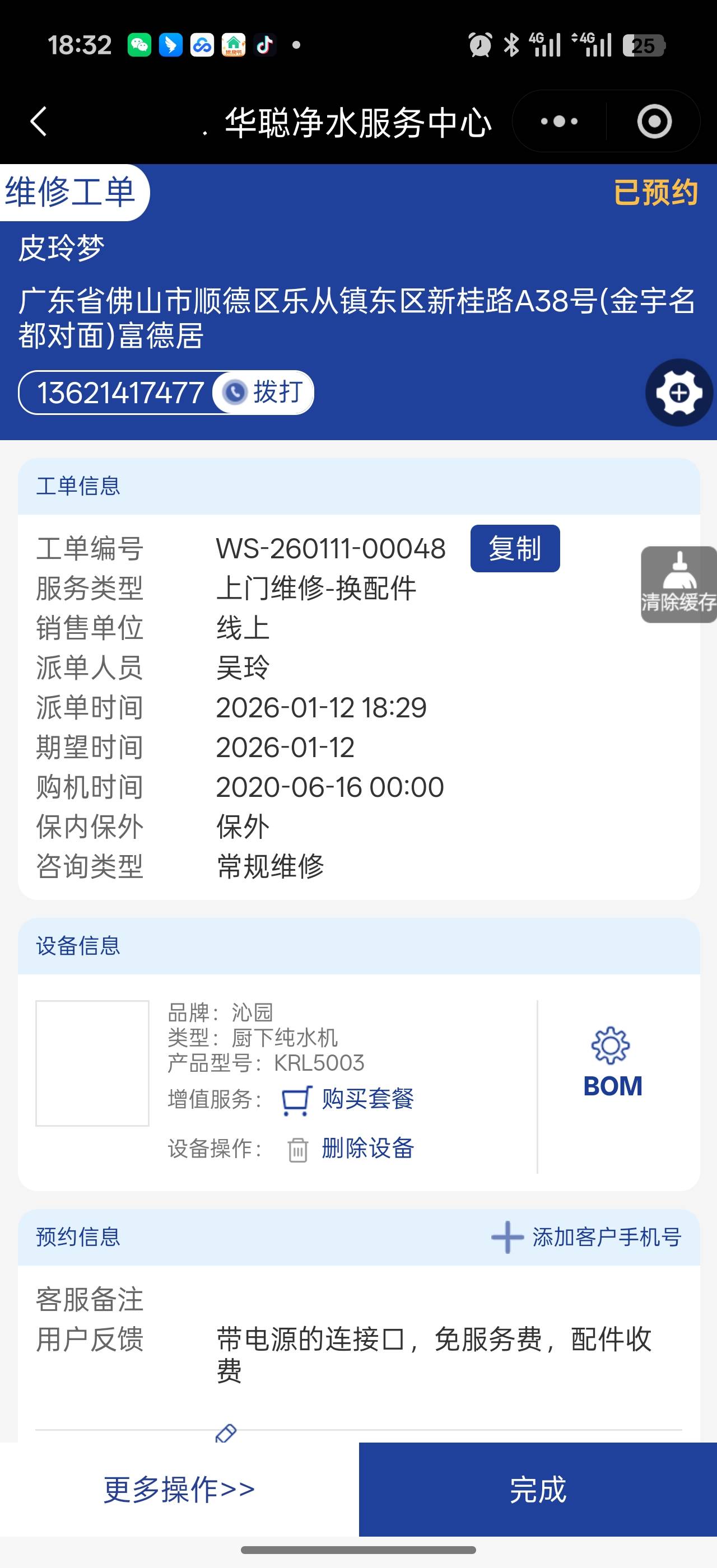Viewport: 717px width, 1568px height.
Task: Open the BOM parts list
Action: [x=612, y=1062]
